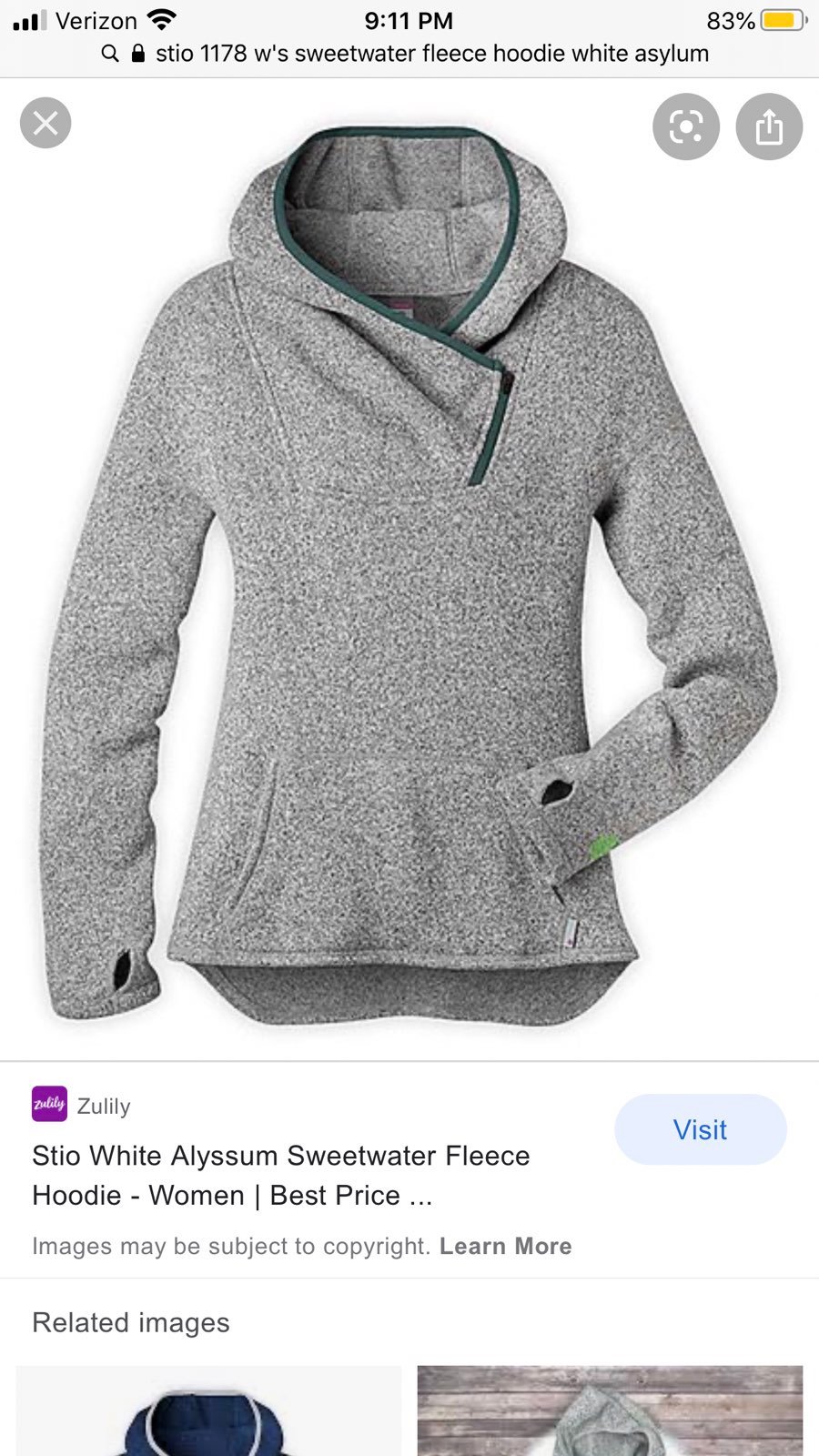This screenshot has width=819, height=1456.
Task: Open the Stio Sweetwater Fleece Hoodie title
Action: click(x=281, y=1175)
